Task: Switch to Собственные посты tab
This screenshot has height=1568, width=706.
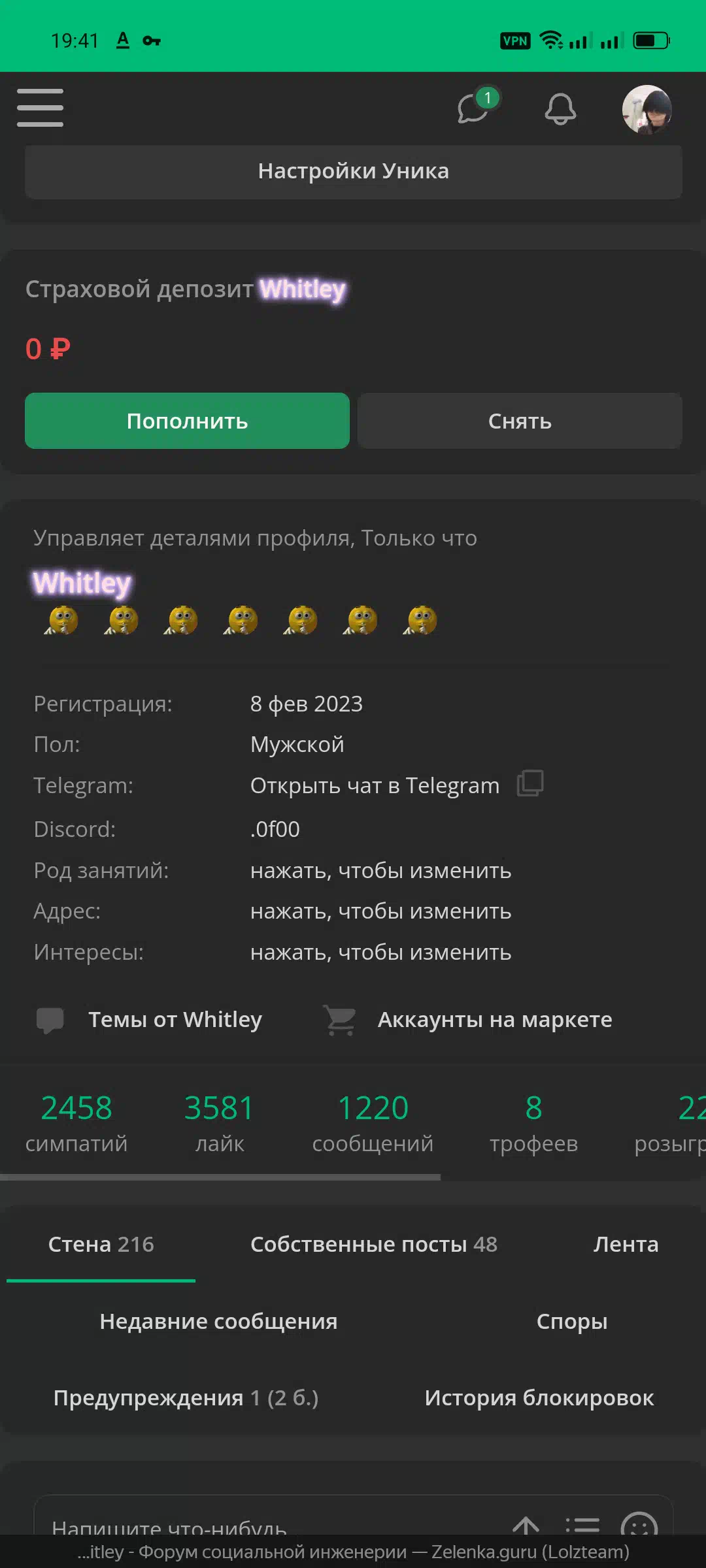Action: point(374,1245)
